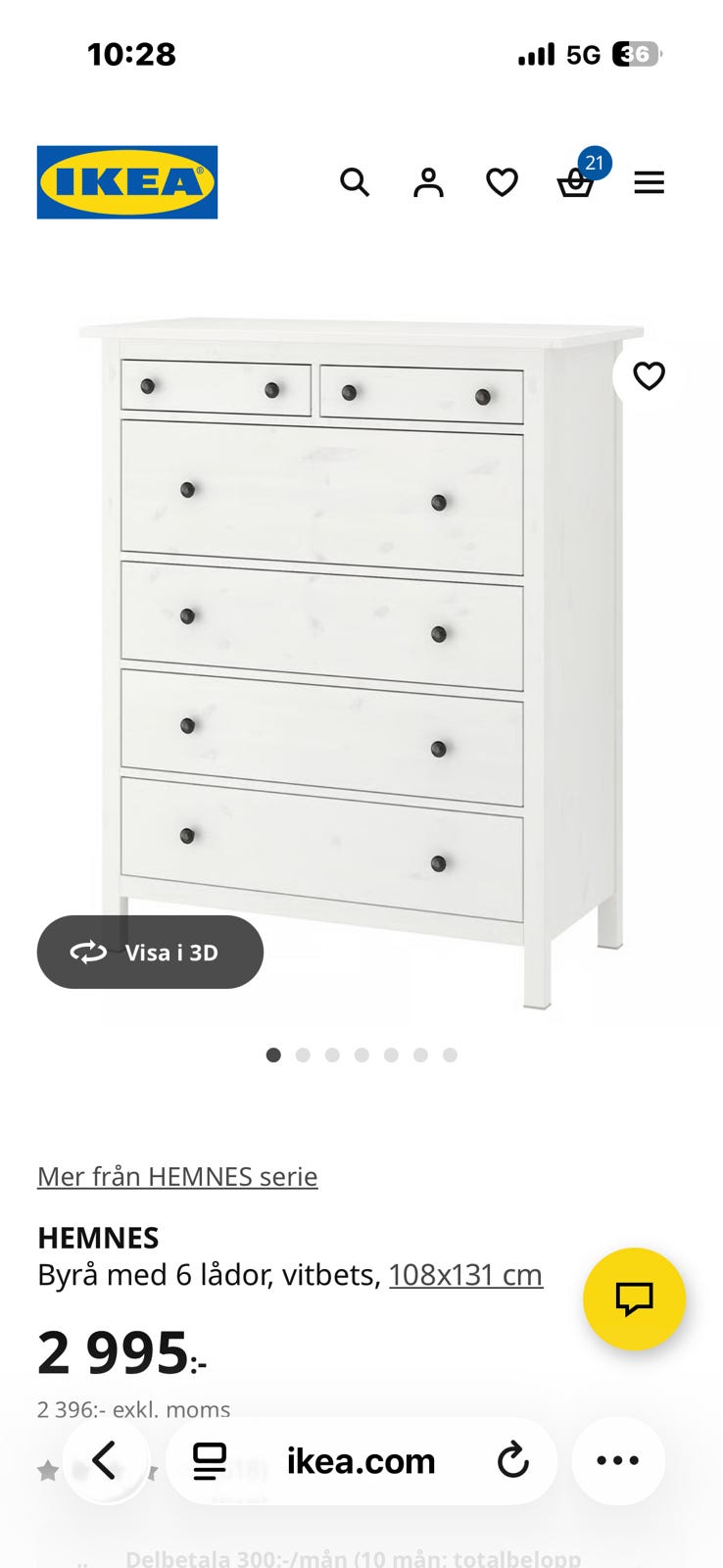The height and width of the screenshot is (1568, 723).
Task: Tap the ikea.com address bar
Action: (361, 1461)
